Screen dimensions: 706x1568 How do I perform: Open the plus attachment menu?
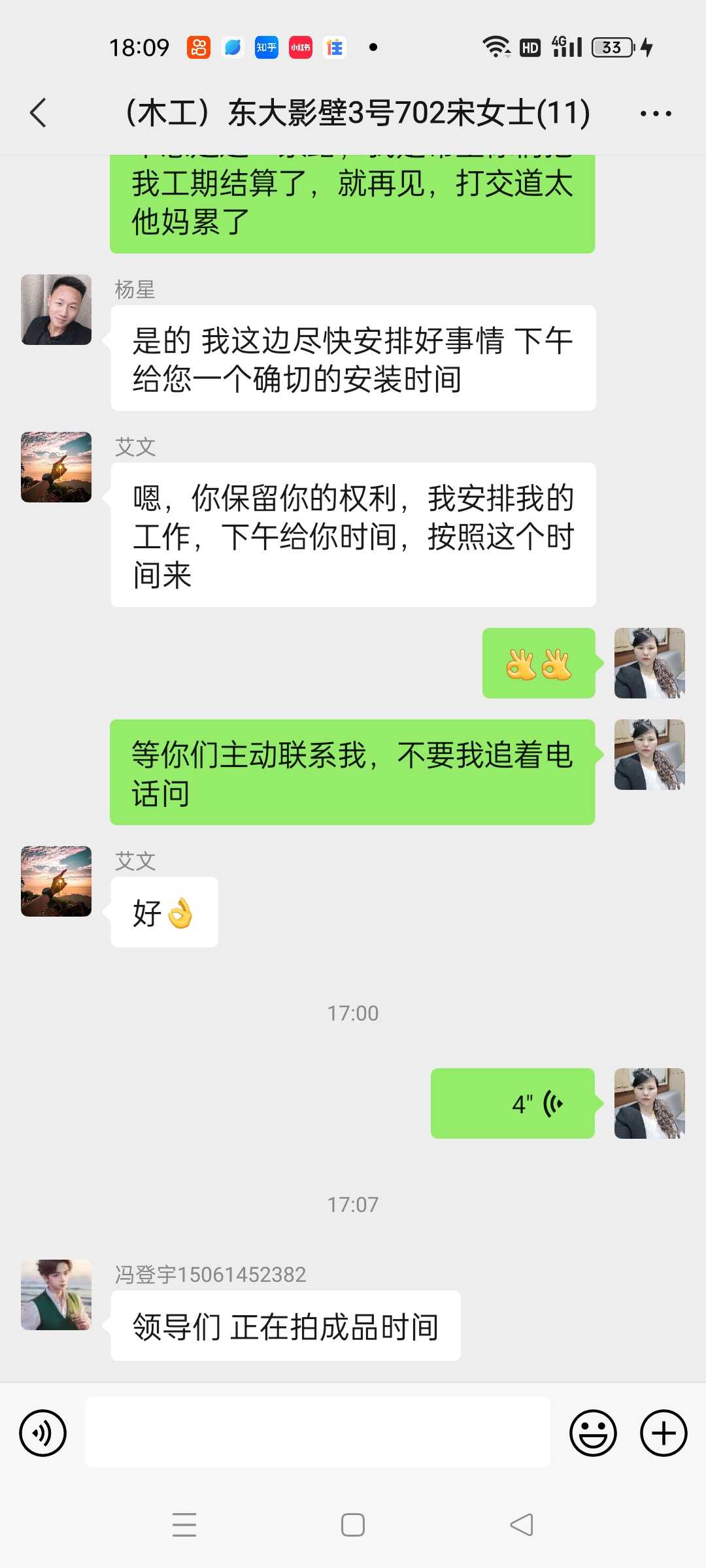click(x=664, y=1433)
